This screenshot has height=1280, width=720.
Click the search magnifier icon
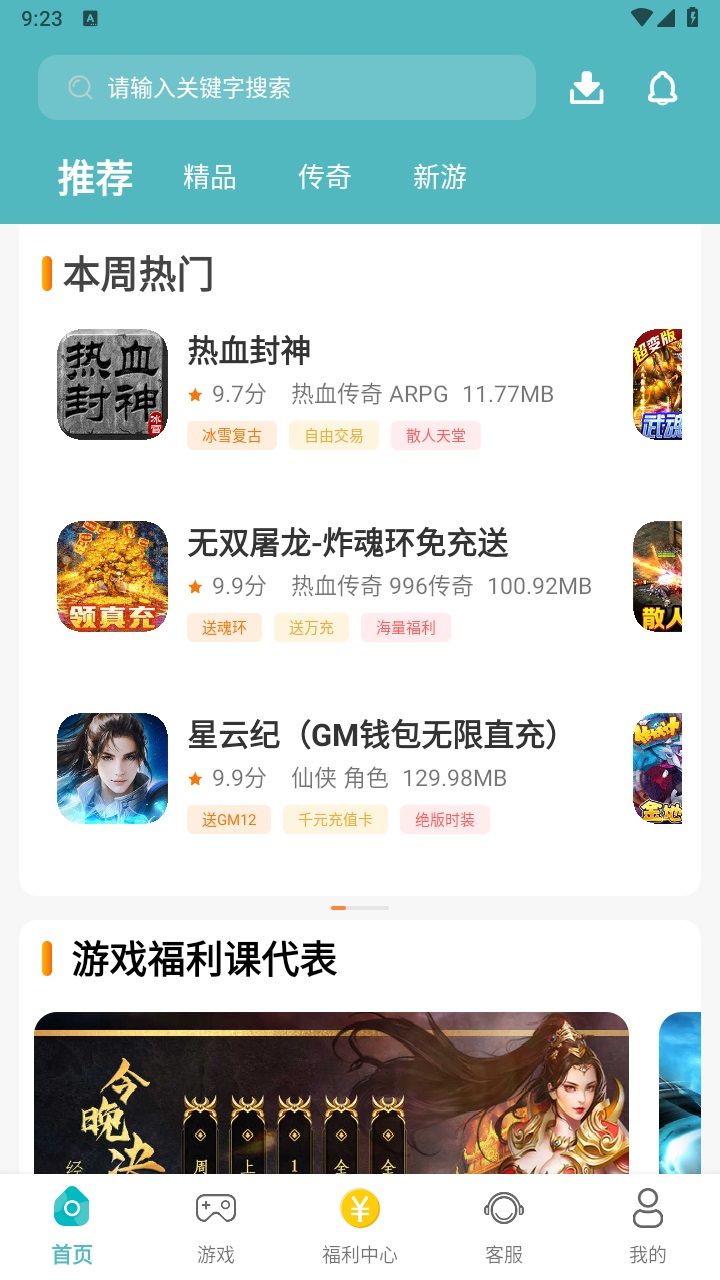click(80, 87)
